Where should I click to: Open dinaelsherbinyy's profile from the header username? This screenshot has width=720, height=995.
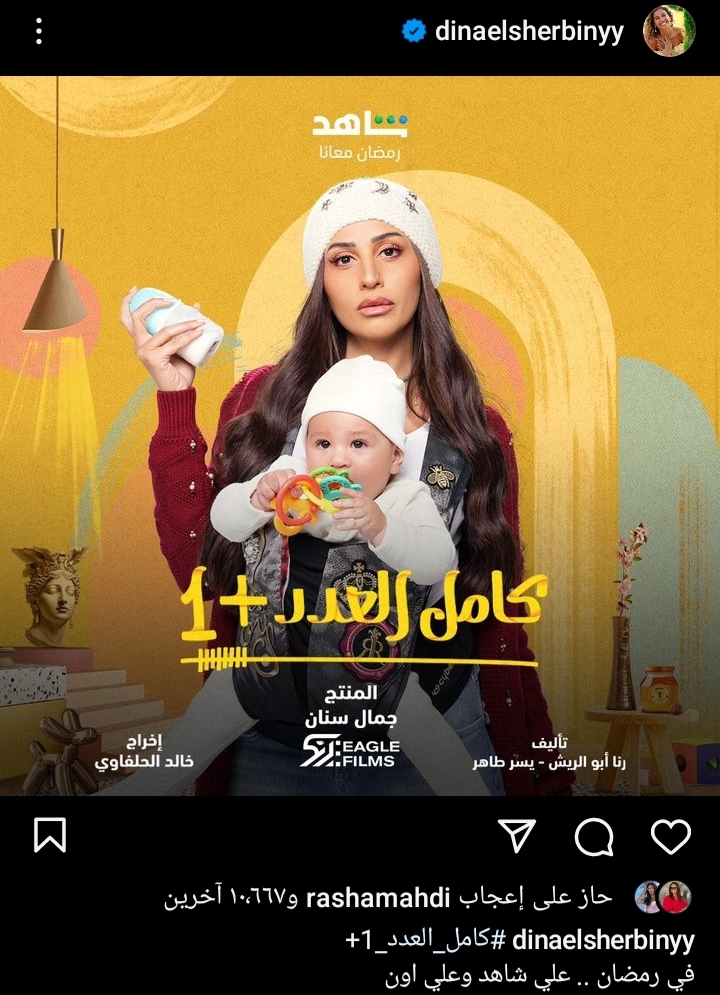(x=529, y=32)
